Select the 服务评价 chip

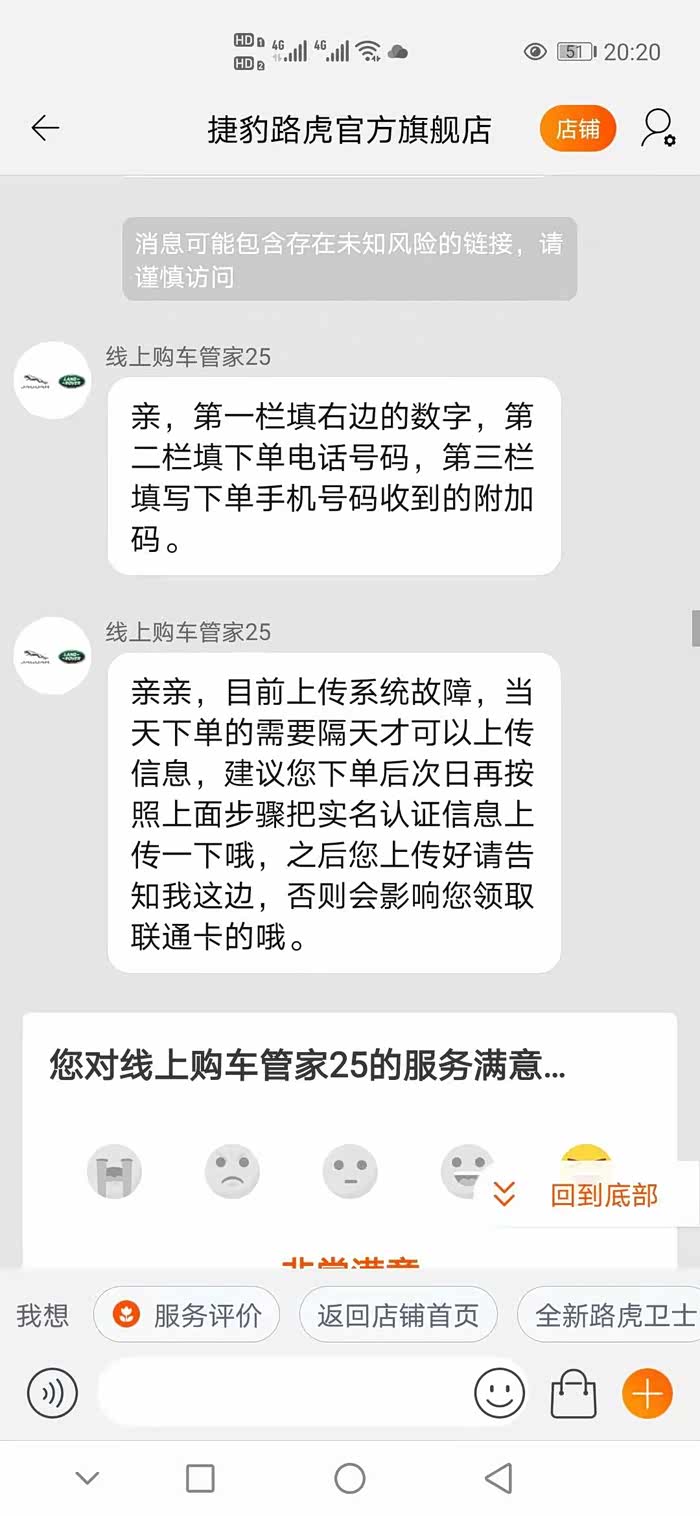click(x=187, y=1314)
